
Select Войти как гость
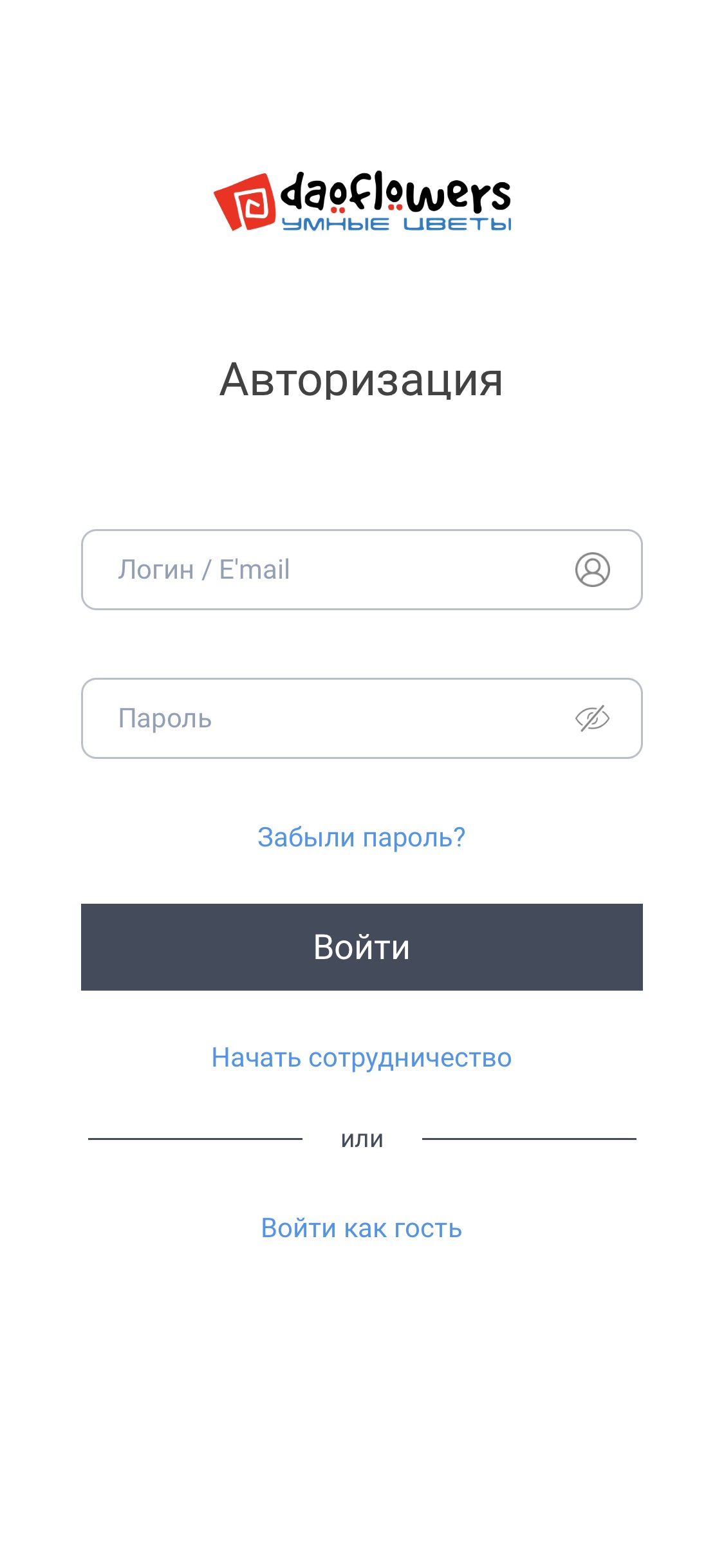pyautogui.click(x=362, y=1228)
